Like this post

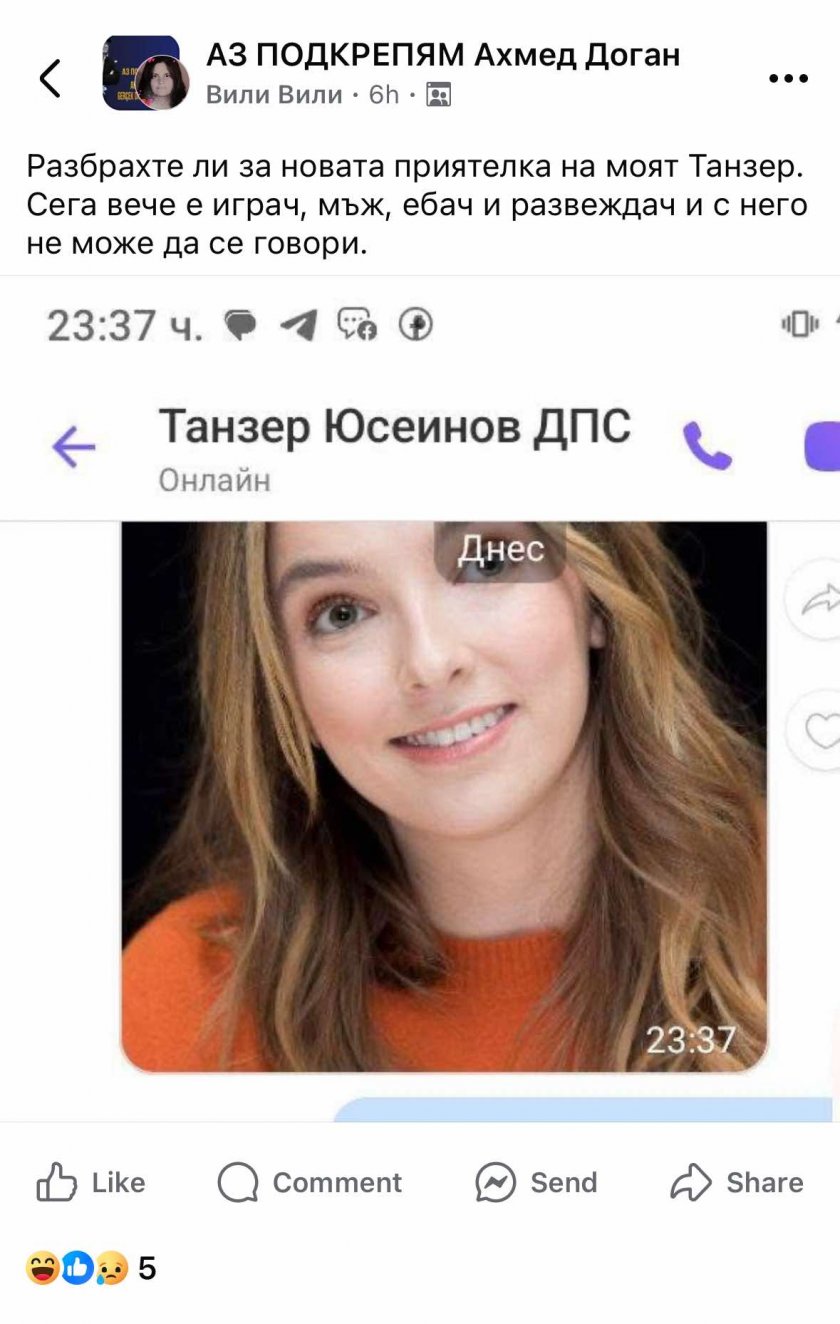[x=91, y=1183]
